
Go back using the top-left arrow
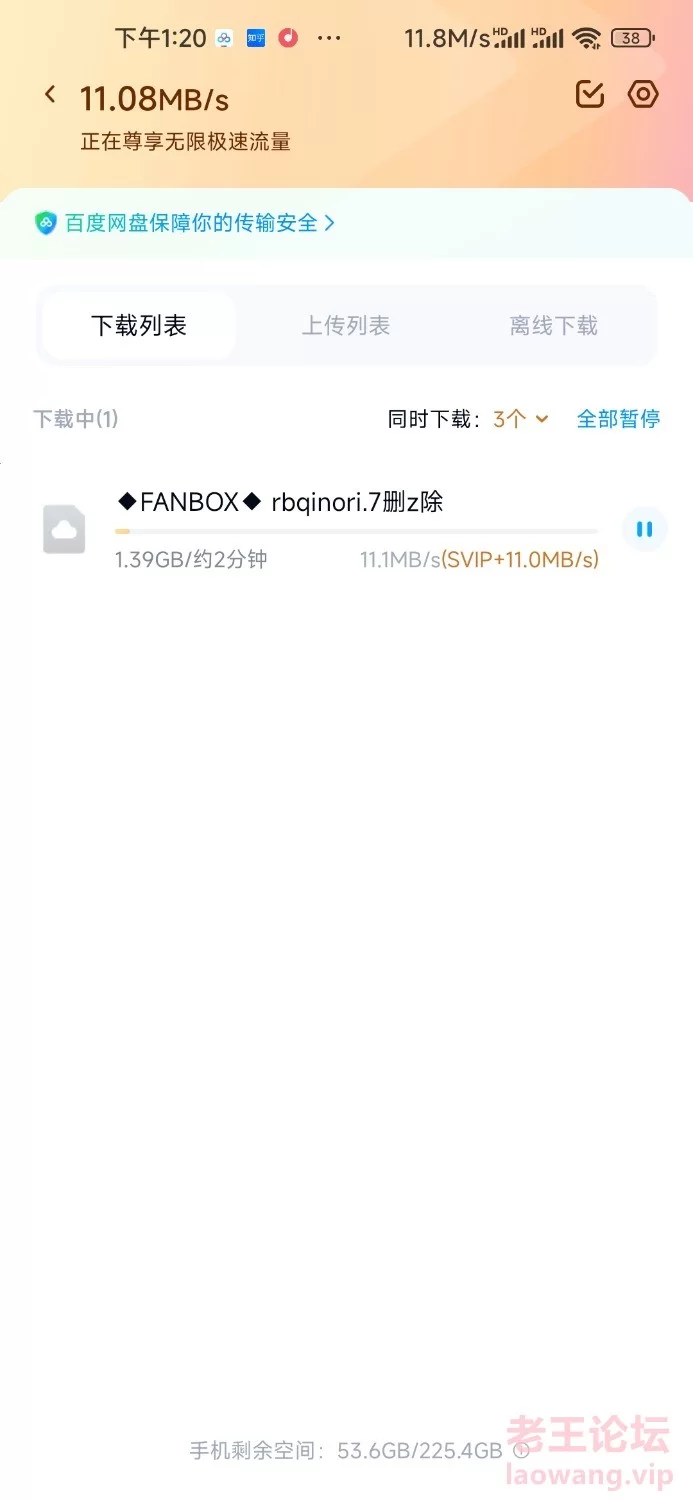coord(50,95)
